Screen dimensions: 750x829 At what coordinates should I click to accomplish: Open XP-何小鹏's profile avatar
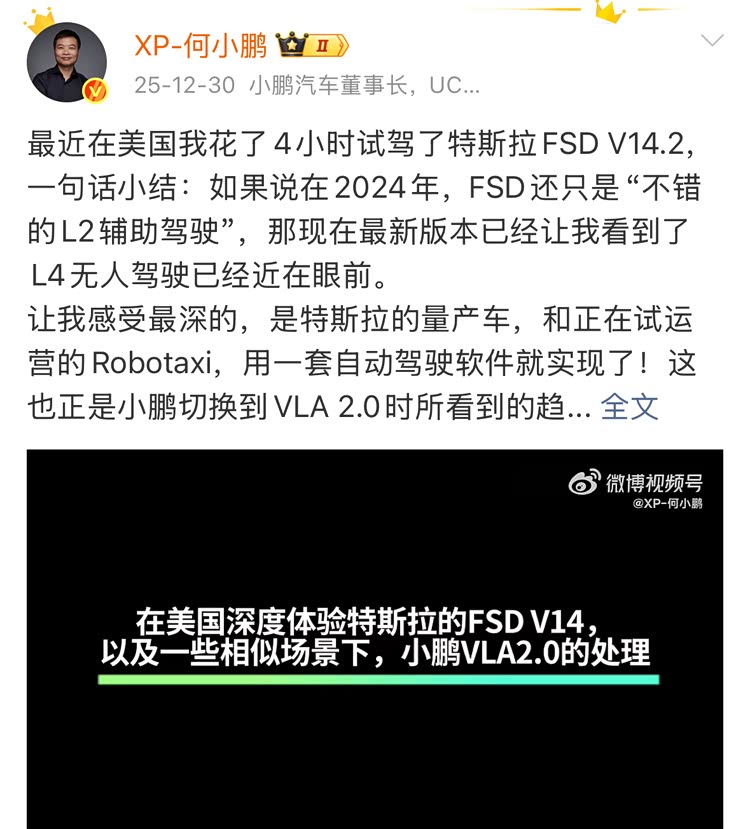tap(67, 62)
